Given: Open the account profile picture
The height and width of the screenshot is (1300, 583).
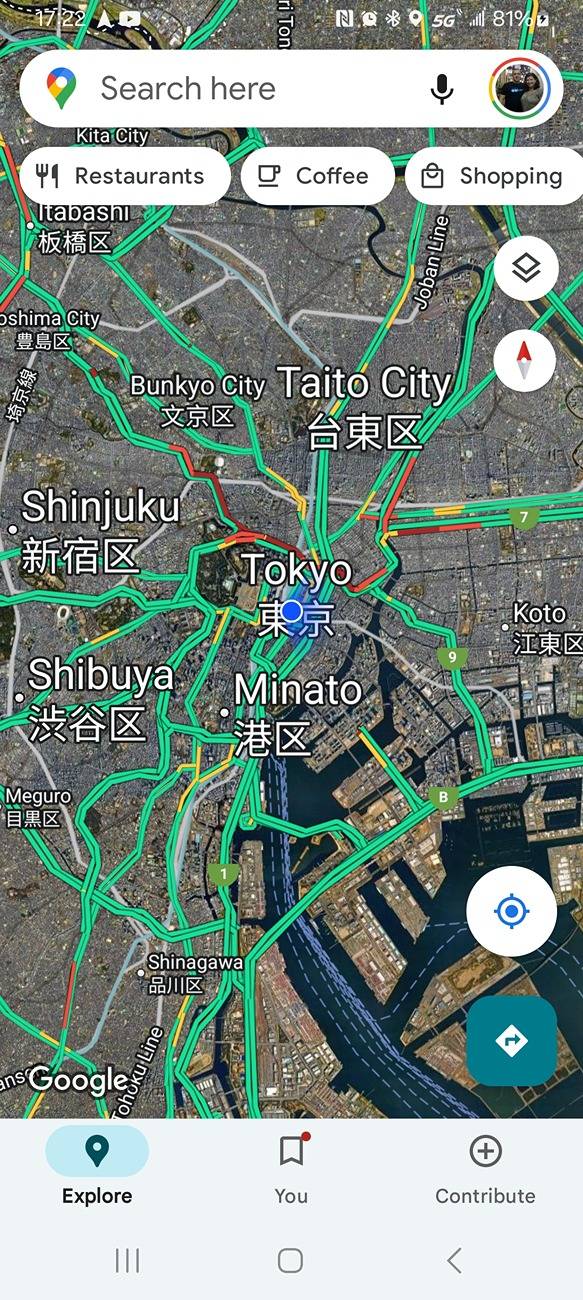Looking at the screenshot, I should click(x=519, y=89).
